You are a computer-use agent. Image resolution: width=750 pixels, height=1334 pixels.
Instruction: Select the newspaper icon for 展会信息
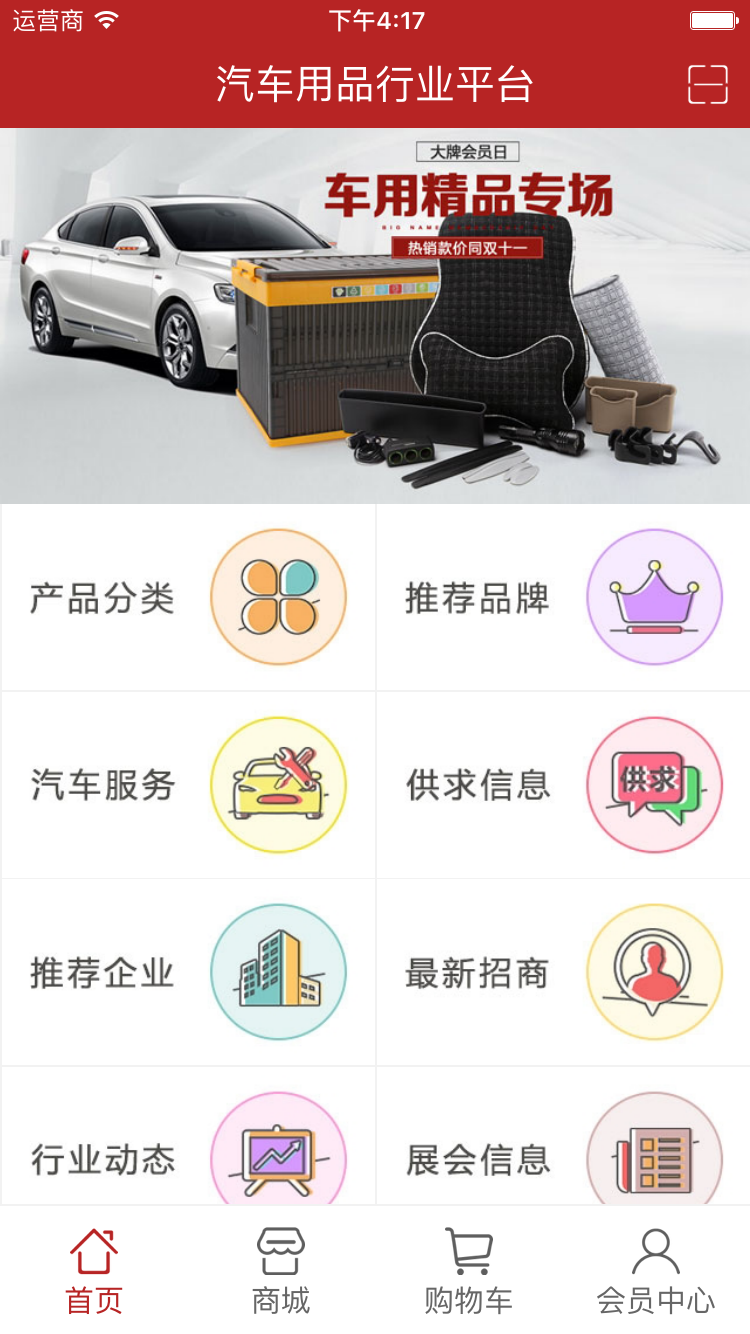point(655,1155)
